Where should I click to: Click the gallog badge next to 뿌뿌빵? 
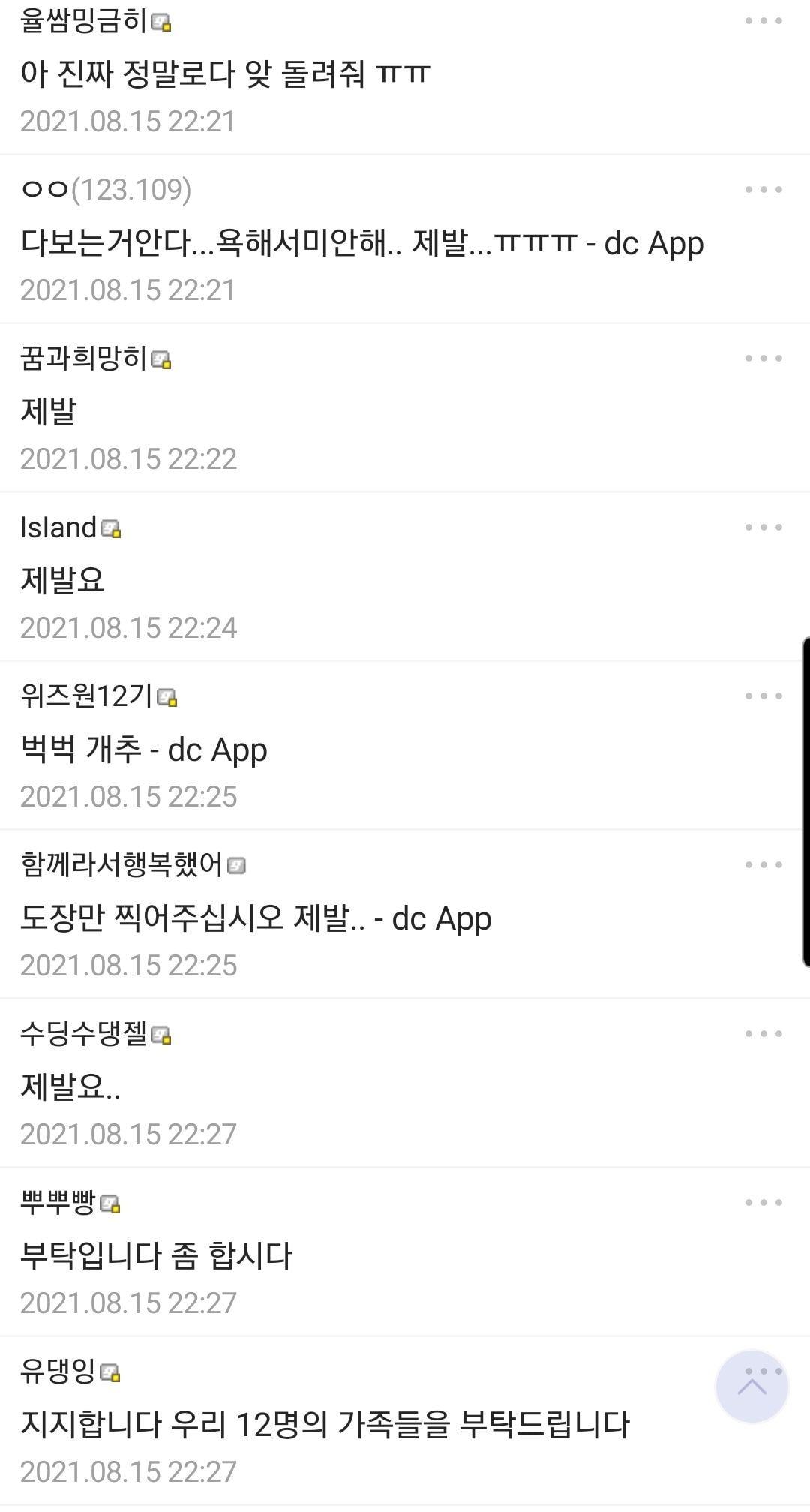[112, 1204]
